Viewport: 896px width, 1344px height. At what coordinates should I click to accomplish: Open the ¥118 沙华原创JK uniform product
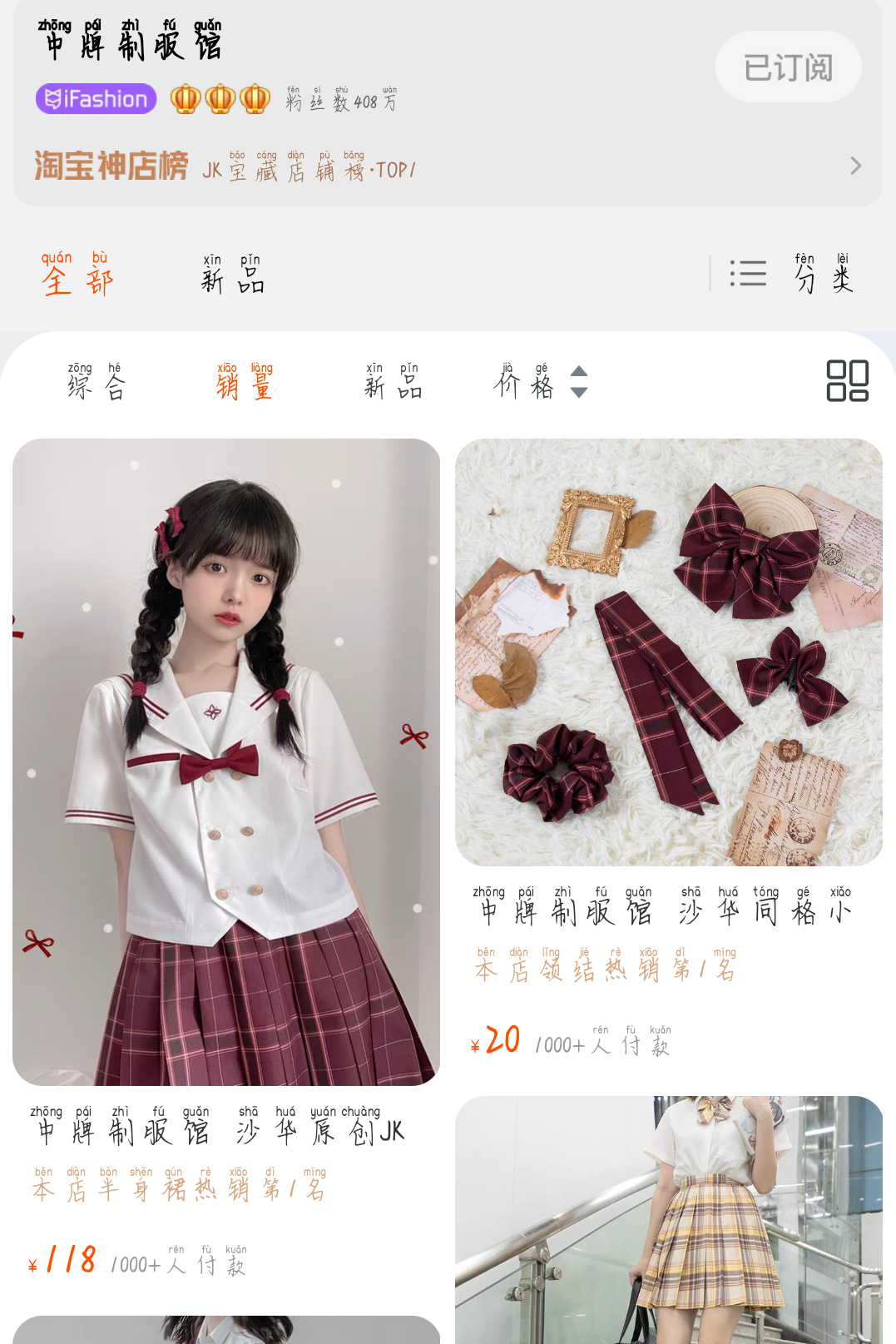226,761
